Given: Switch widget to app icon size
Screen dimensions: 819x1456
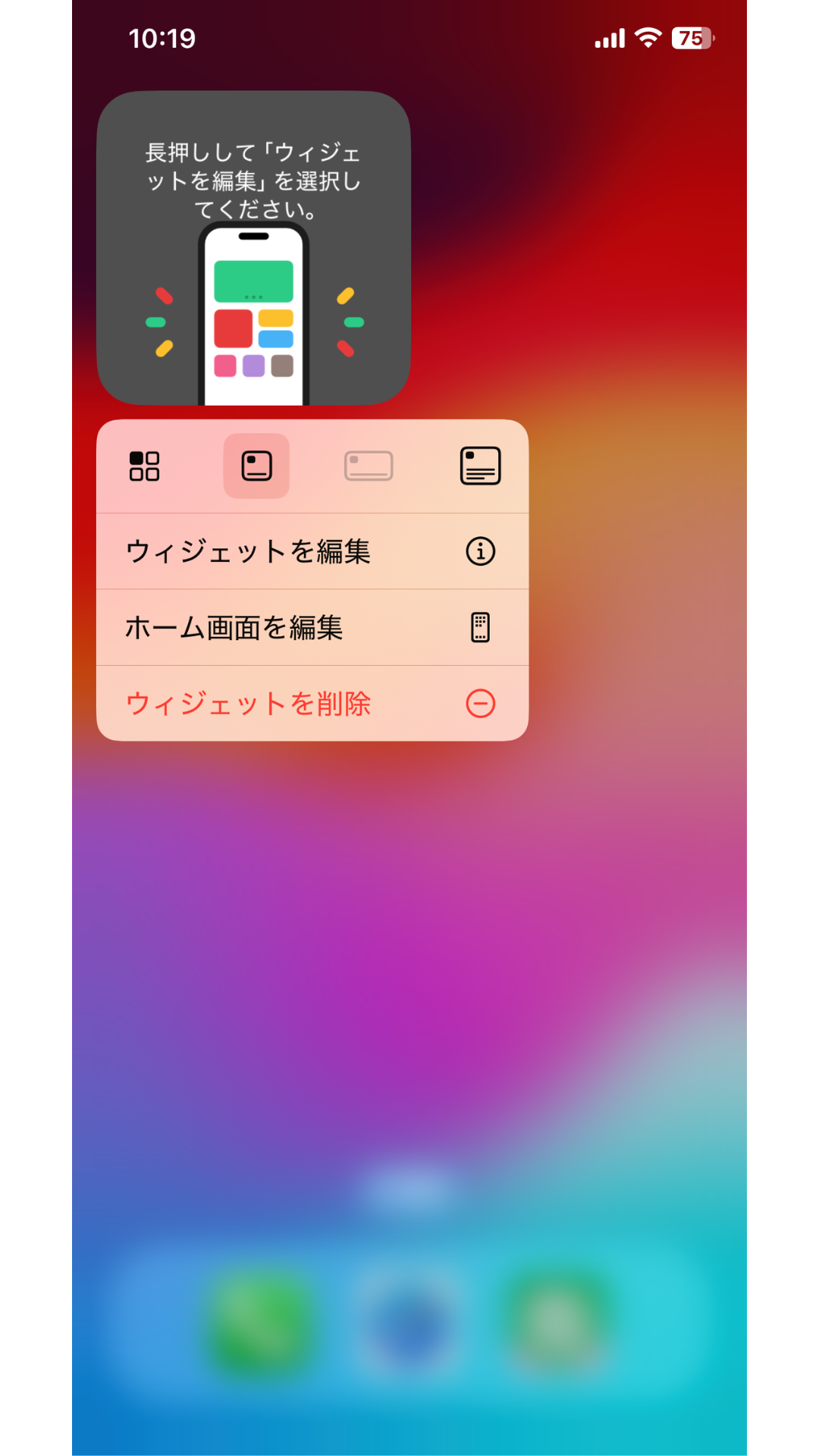Looking at the screenshot, I should pyautogui.click(x=144, y=466).
